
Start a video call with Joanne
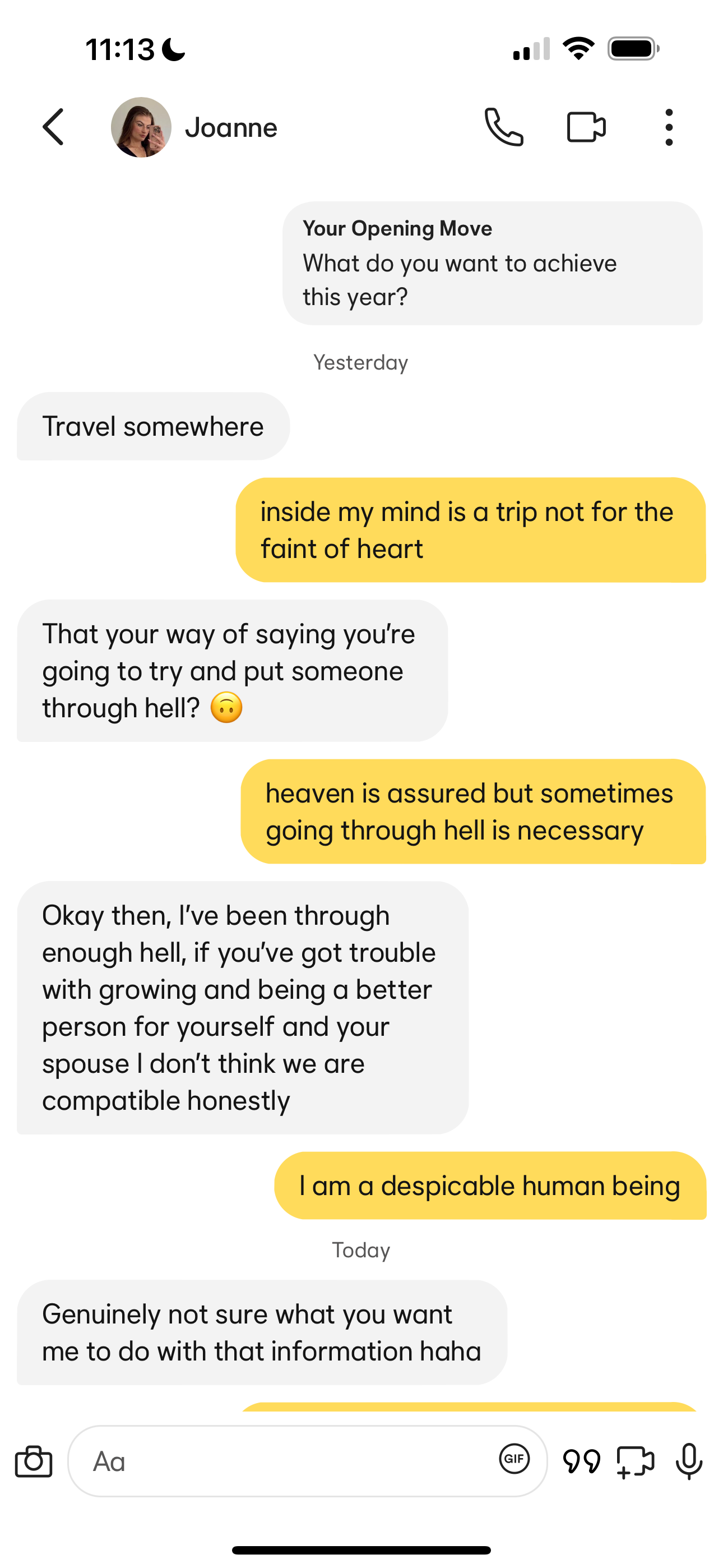click(x=586, y=127)
